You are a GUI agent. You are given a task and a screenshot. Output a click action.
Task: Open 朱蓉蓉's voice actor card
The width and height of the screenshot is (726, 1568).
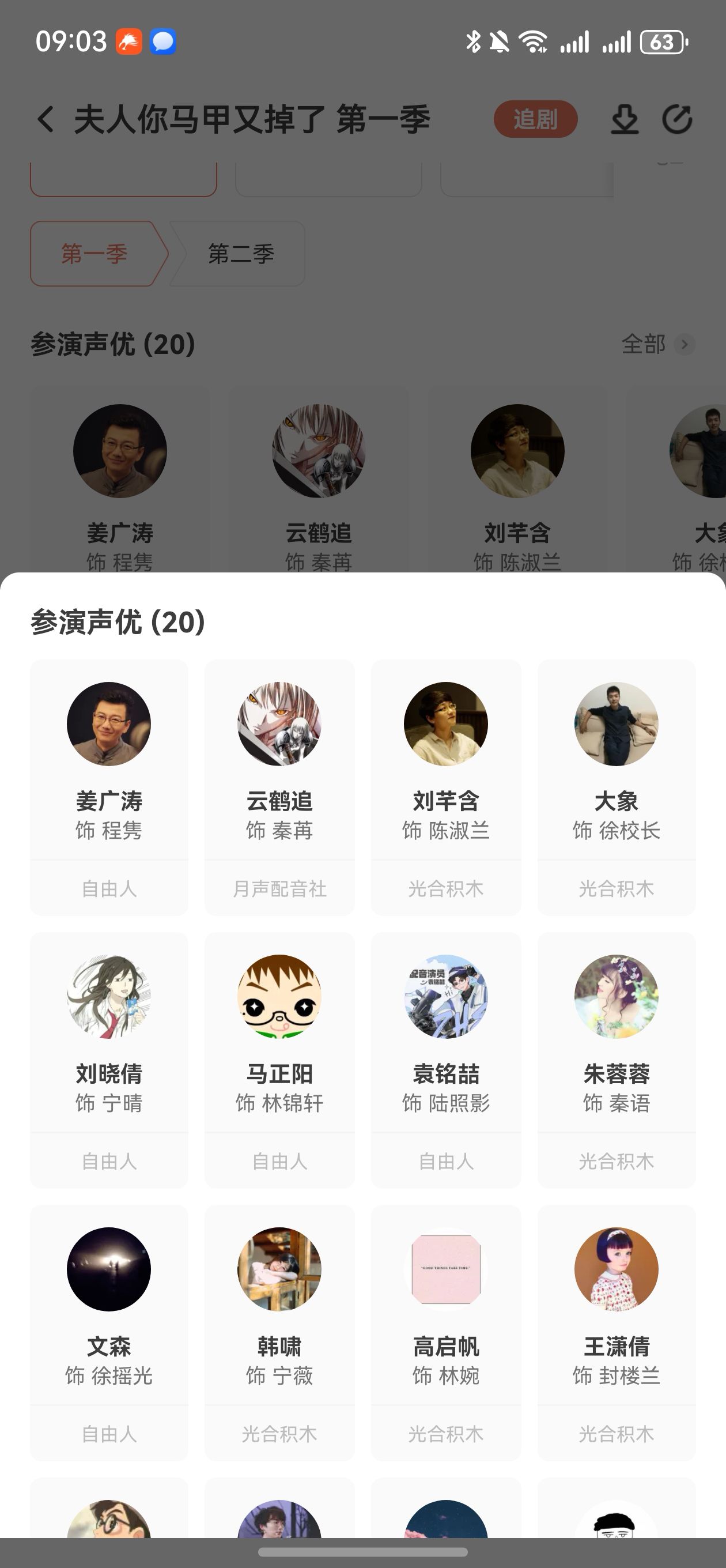(x=617, y=1060)
